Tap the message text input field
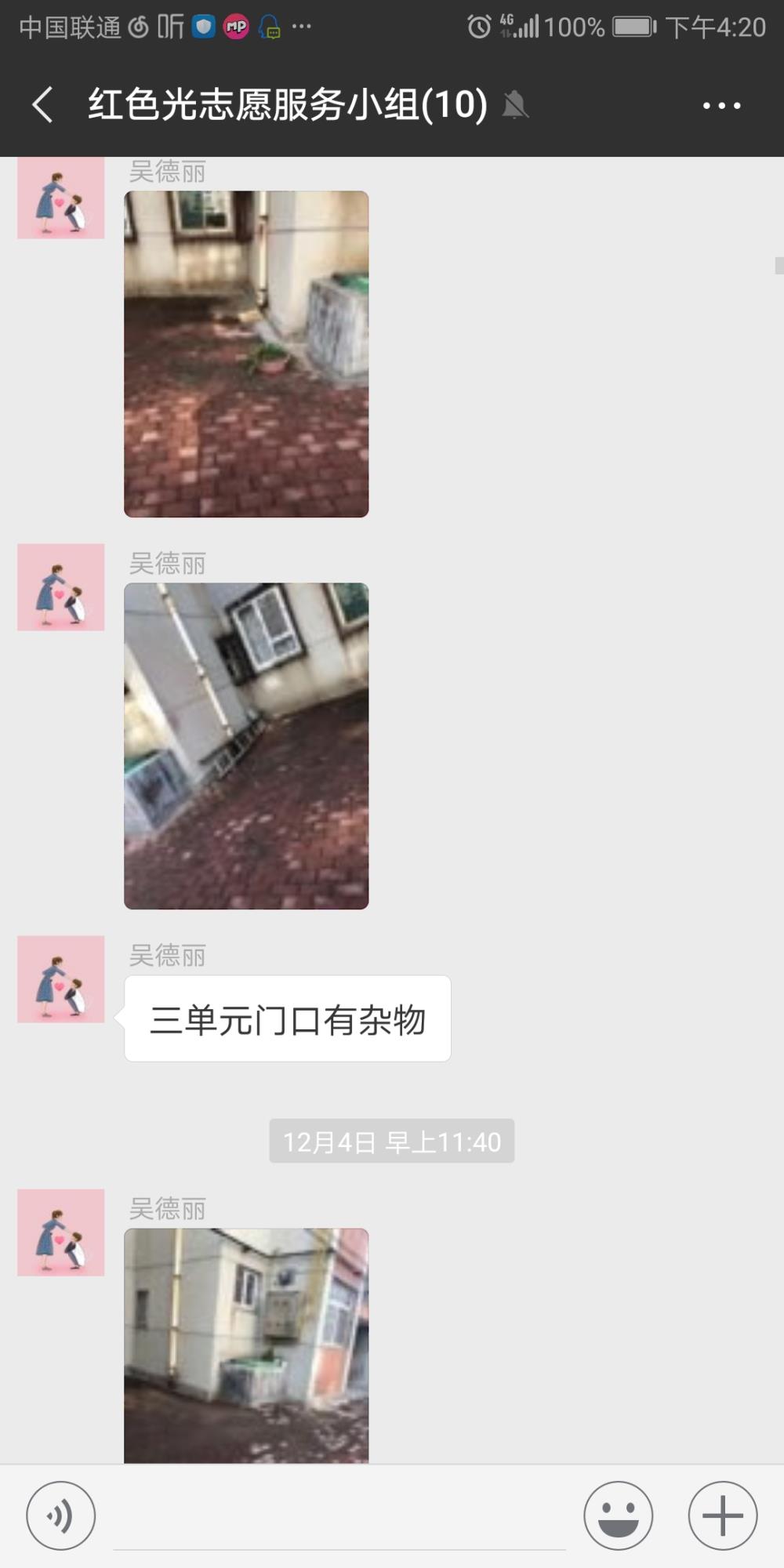Image resolution: width=784 pixels, height=1568 pixels. tap(339, 1517)
